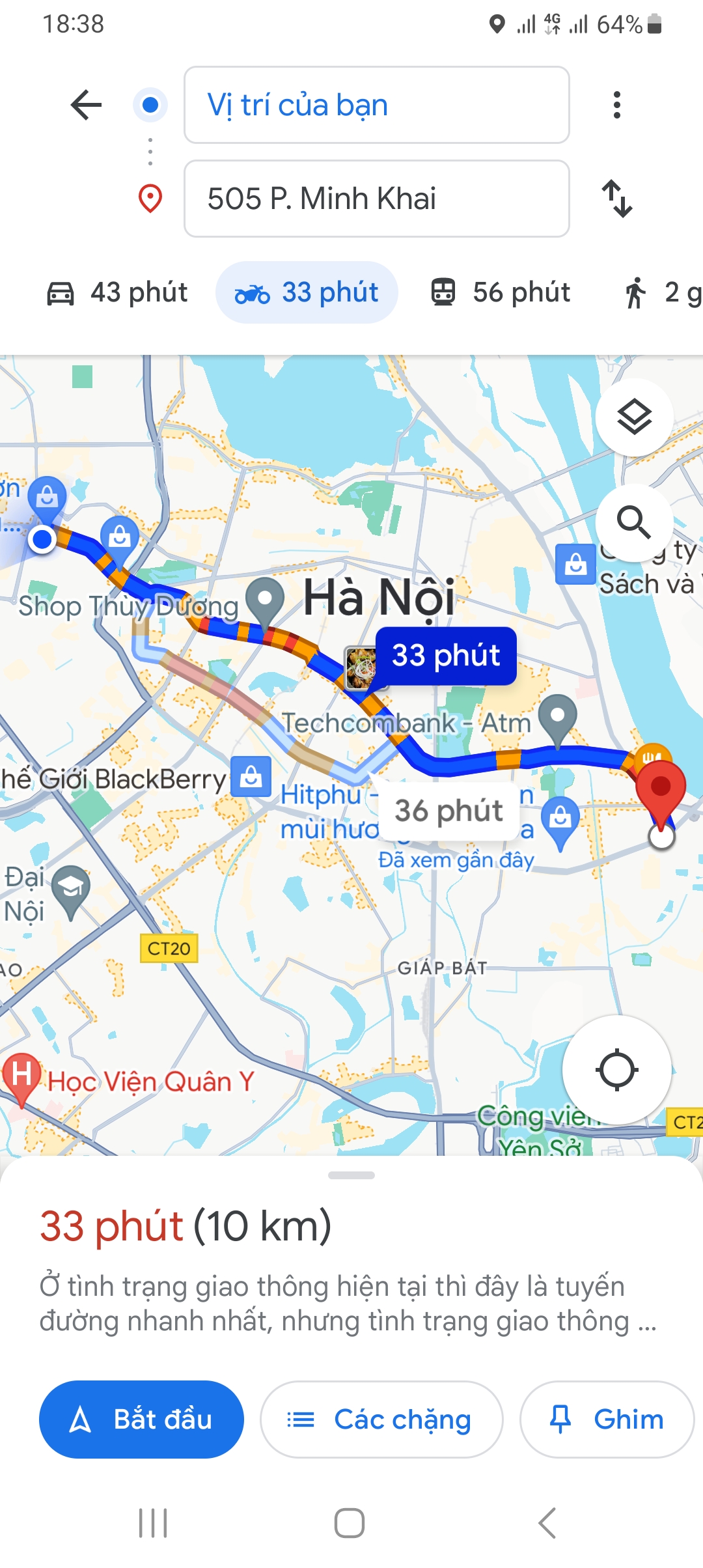The height and width of the screenshot is (1568, 703).
Task: Center the map on my location
Action: coord(616,1070)
